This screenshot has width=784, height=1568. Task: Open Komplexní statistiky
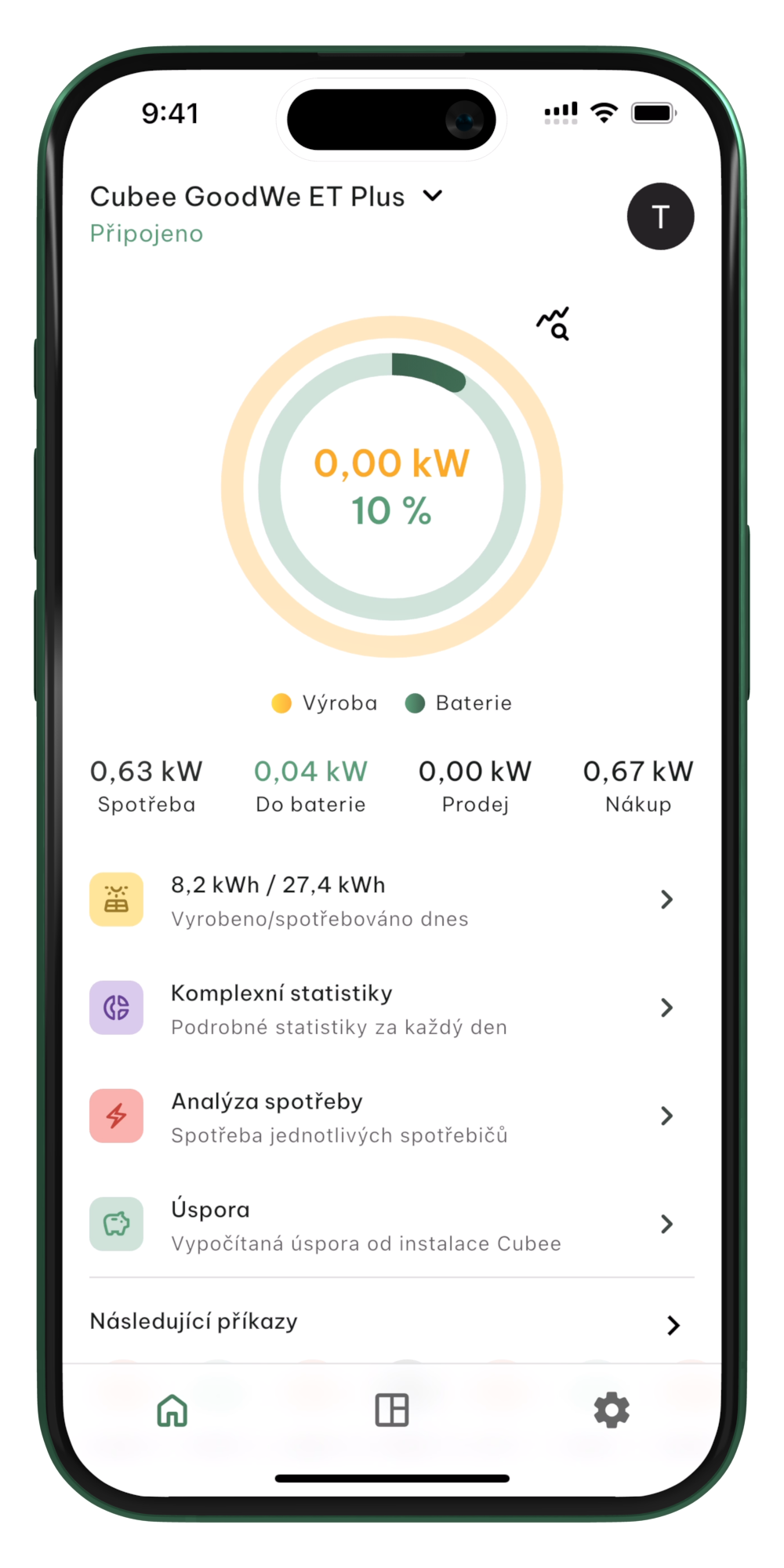[390, 1008]
